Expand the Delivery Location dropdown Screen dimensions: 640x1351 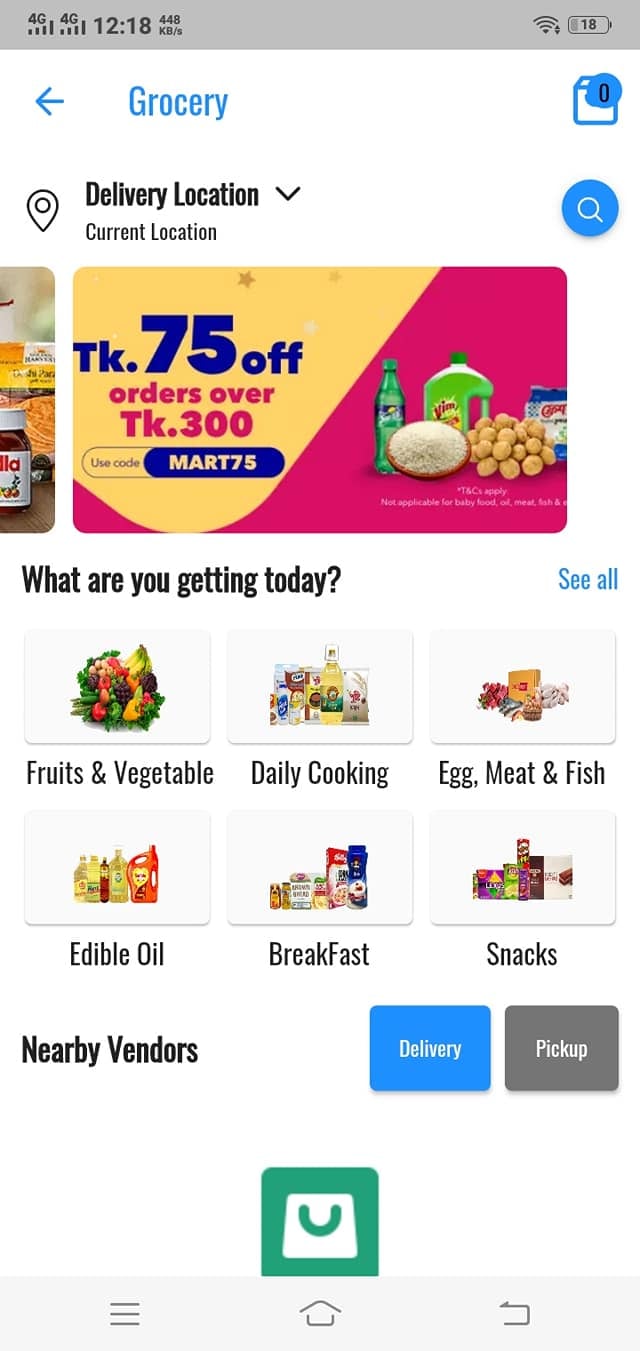pos(287,194)
